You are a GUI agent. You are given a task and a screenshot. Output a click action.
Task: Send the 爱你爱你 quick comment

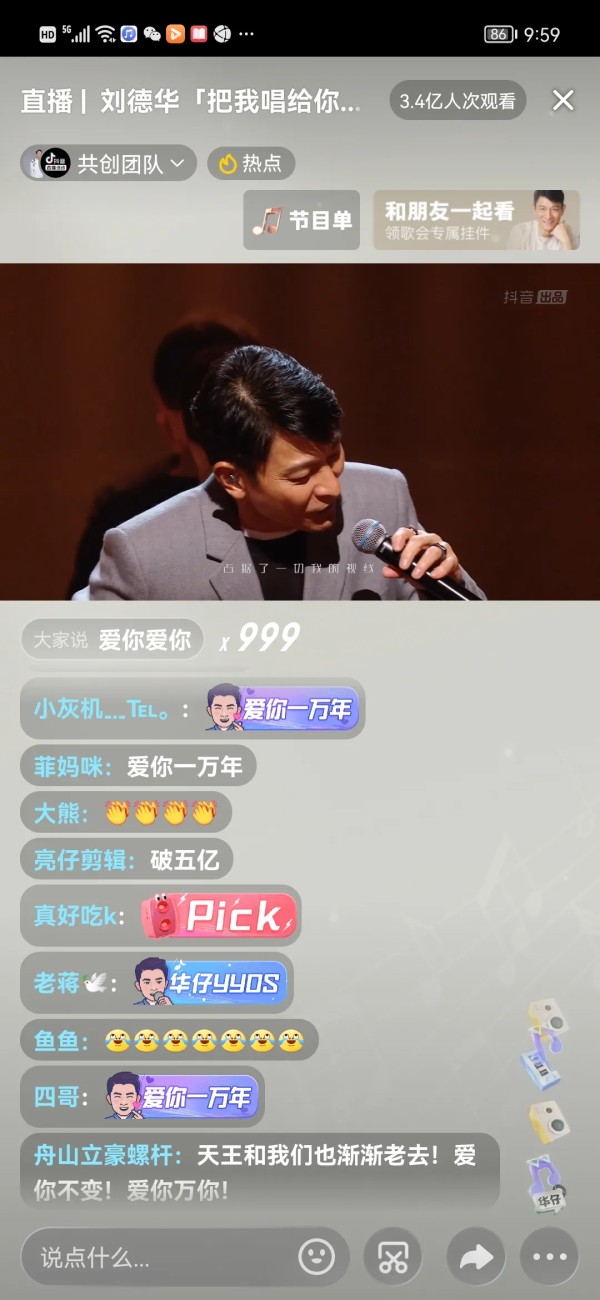tap(112, 640)
